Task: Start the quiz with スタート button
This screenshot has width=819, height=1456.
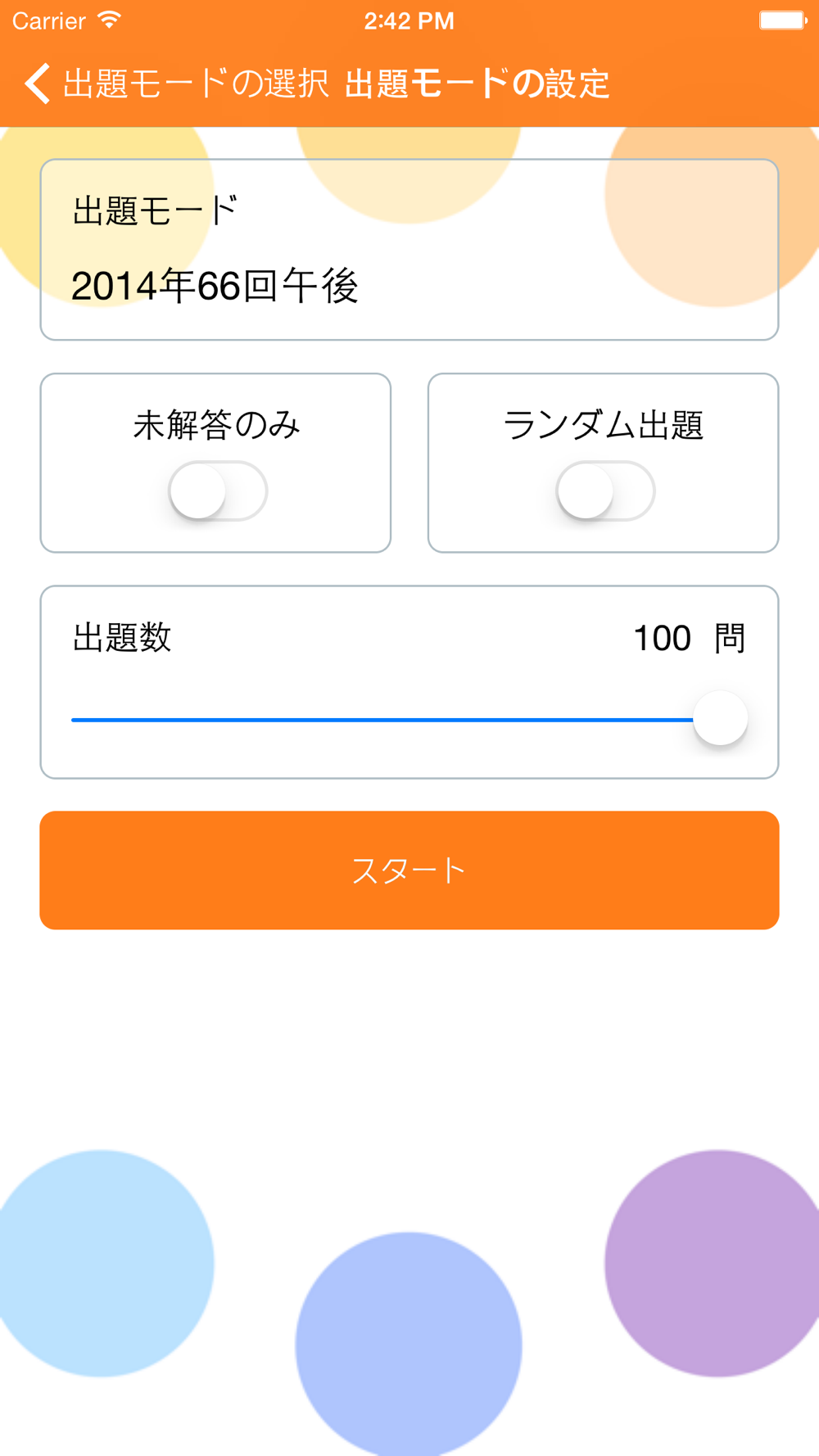Action: (409, 870)
